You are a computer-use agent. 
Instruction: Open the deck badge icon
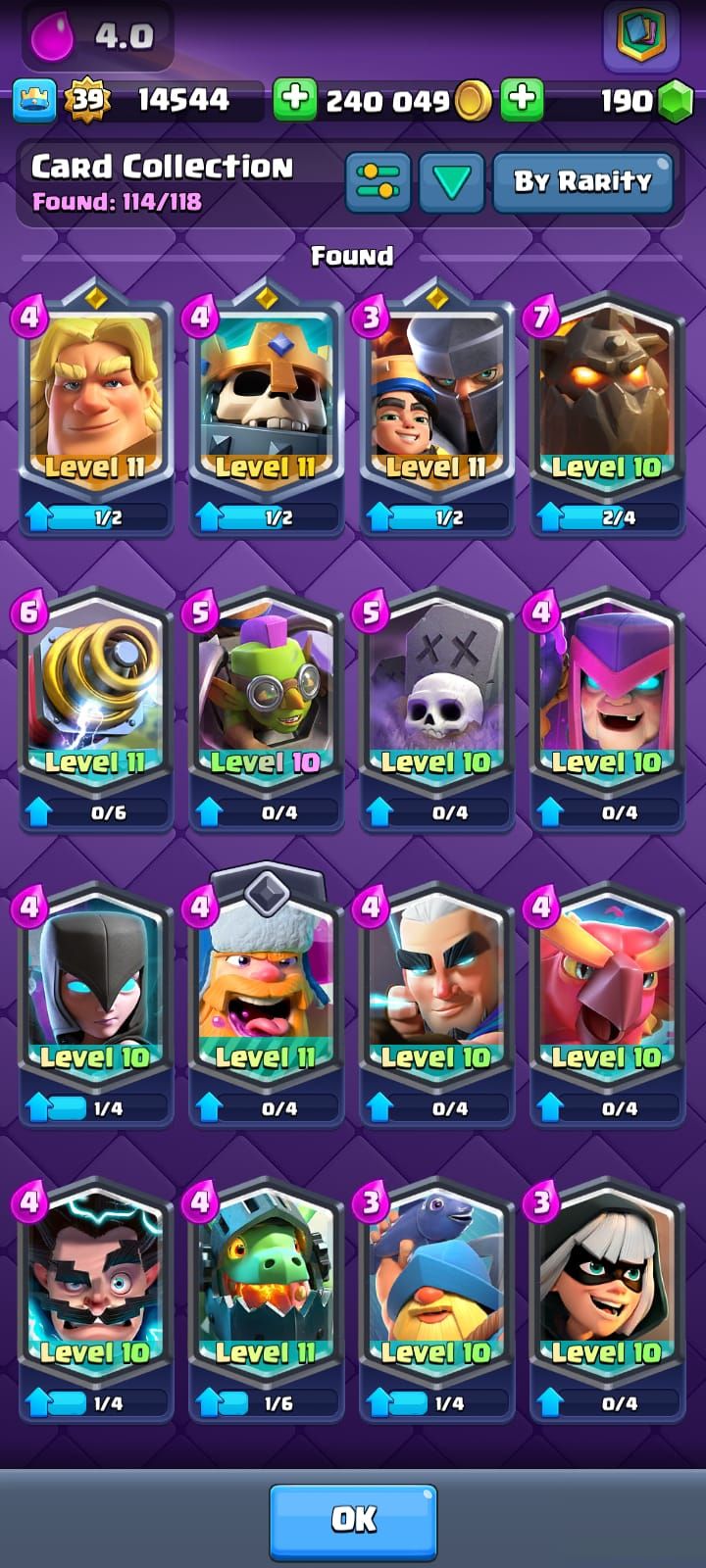[641, 35]
